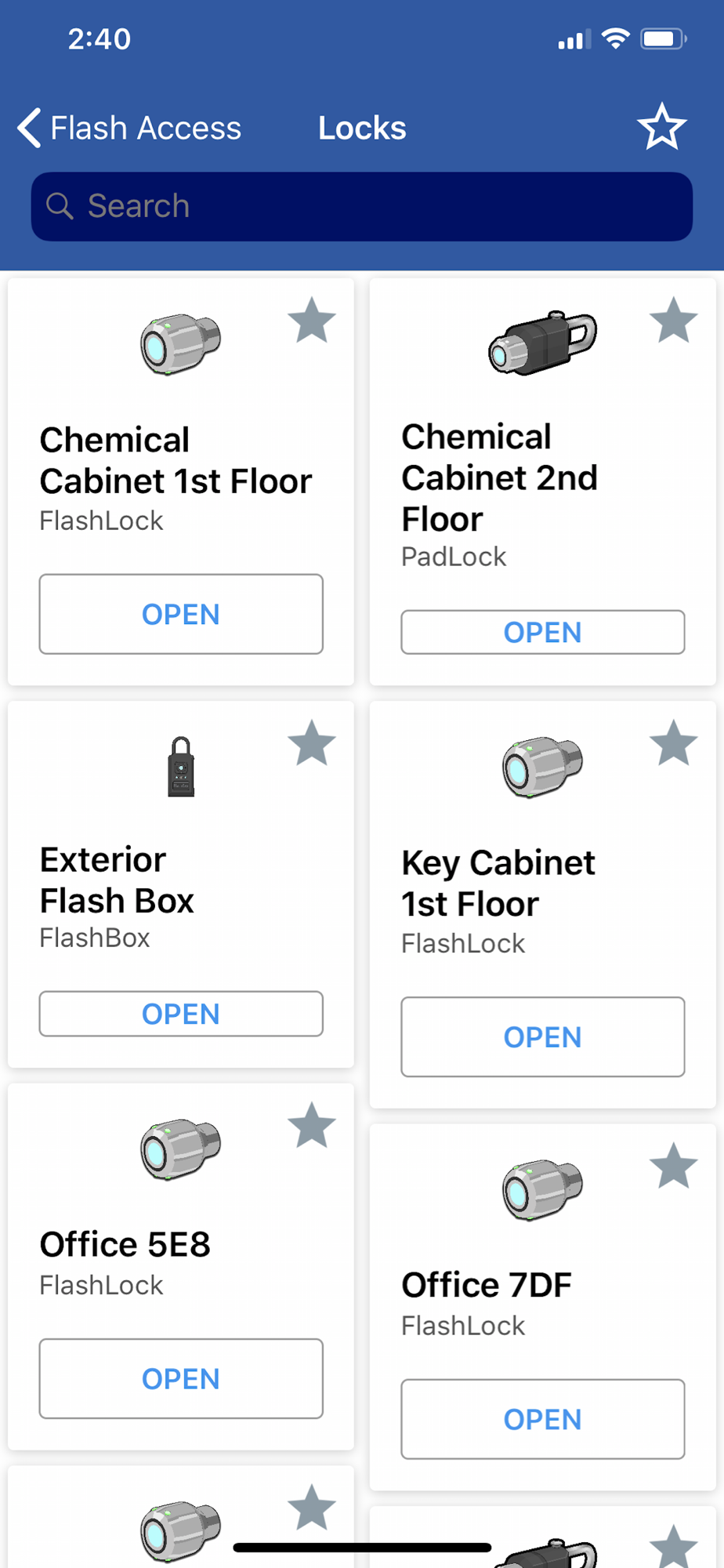The width and height of the screenshot is (724, 1568).
Task: Favorite Chemical Cabinet 1st Floor
Action: pyautogui.click(x=312, y=320)
